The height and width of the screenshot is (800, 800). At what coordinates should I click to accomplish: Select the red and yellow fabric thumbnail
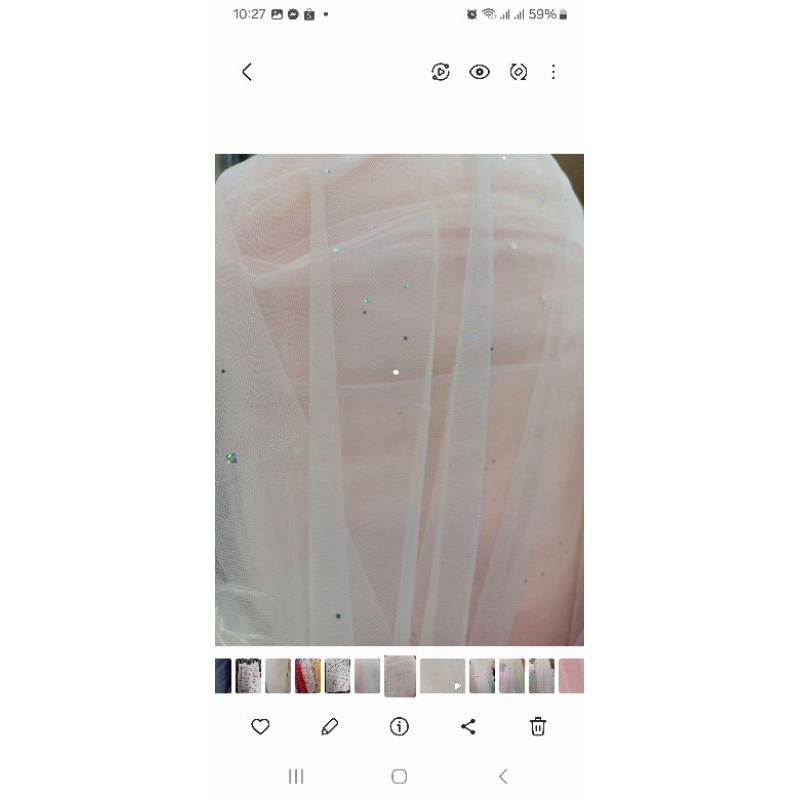(308, 676)
